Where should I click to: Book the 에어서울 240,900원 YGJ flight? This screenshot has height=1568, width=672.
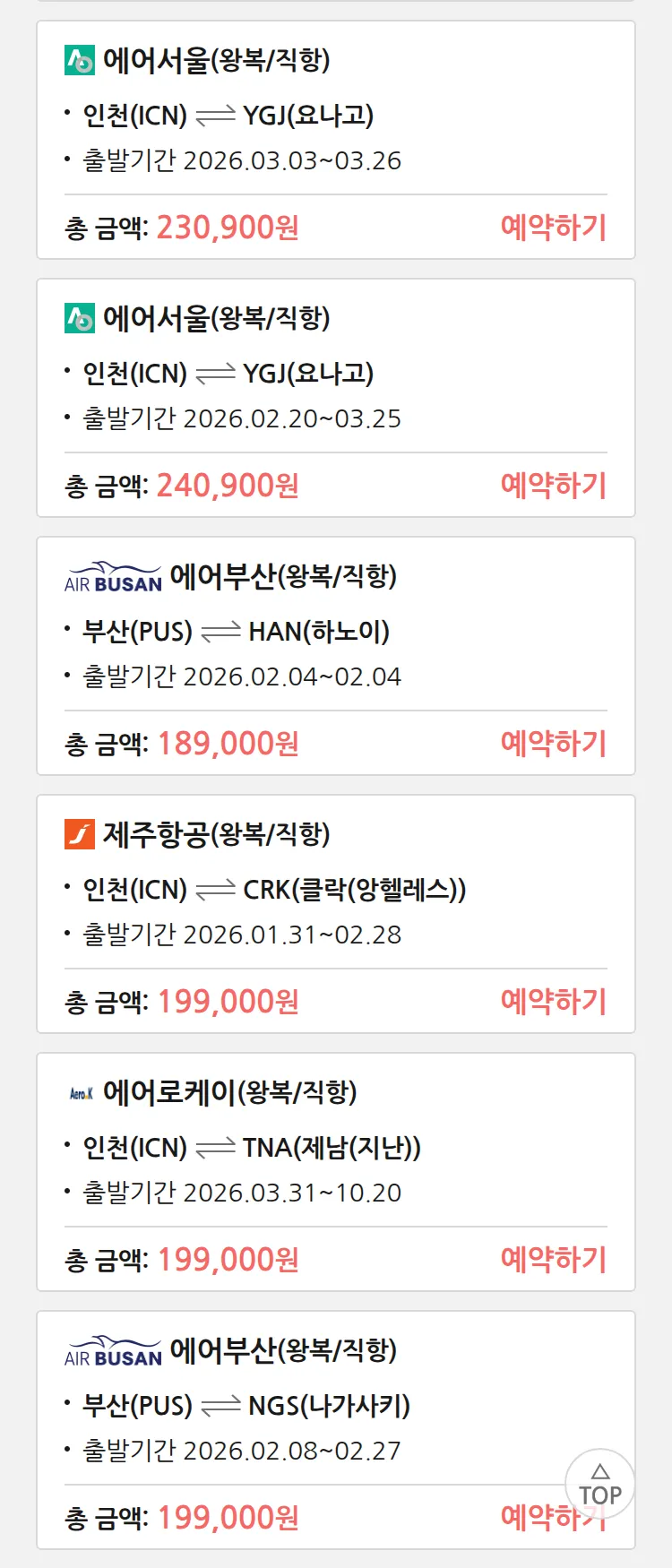point(553,486)
